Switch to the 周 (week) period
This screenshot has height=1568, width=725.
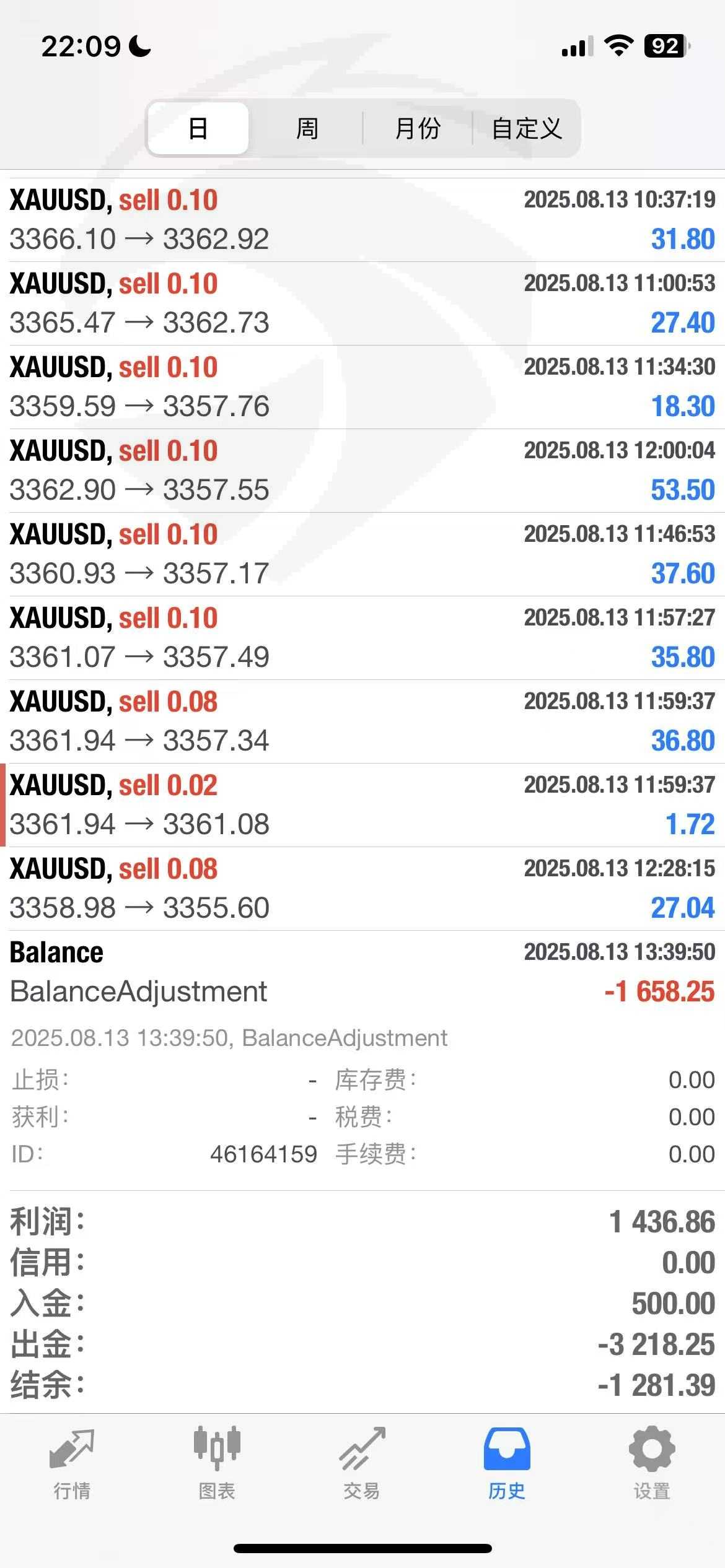(x=307, y=129)
